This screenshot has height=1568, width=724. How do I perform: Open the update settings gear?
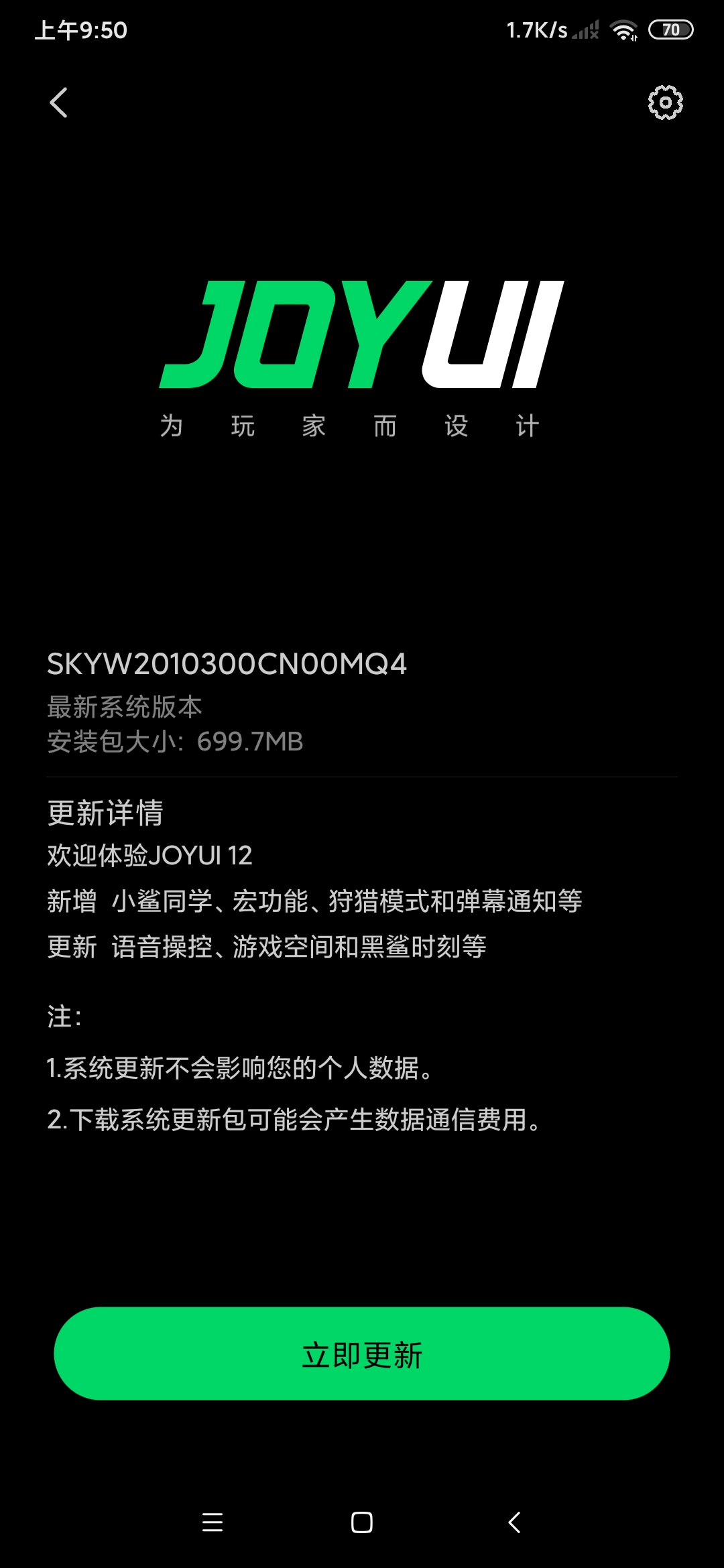pos(665,103)
